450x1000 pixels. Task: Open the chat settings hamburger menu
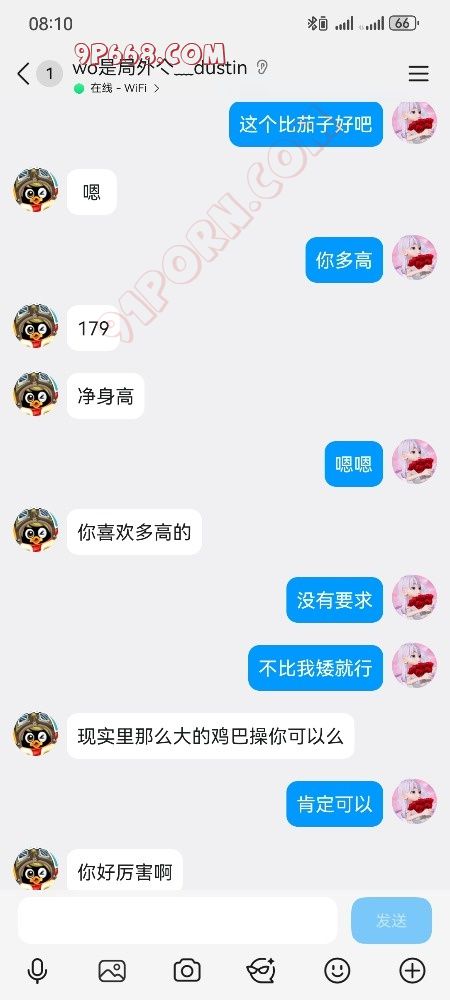[418, 74]
